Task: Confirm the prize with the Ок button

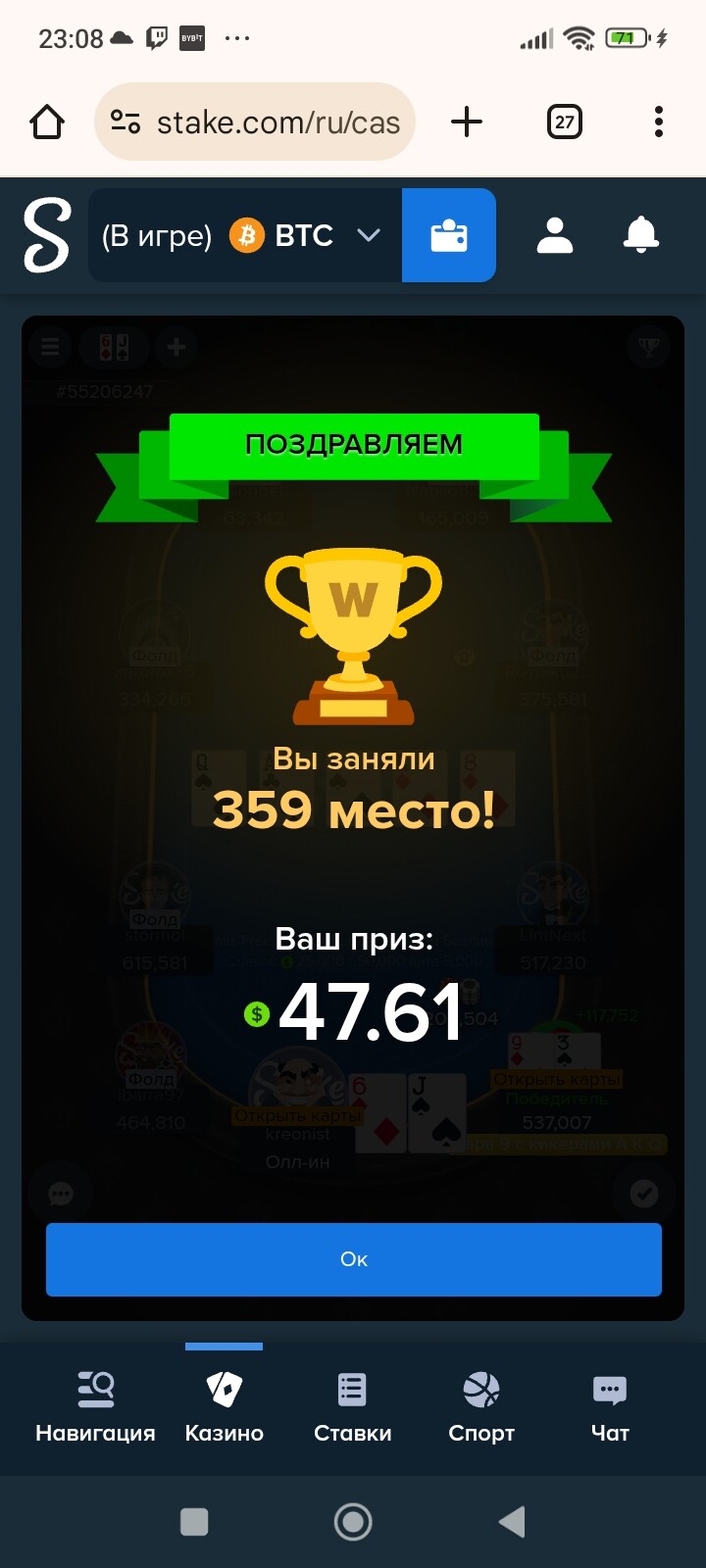Action: tap(353, 1259)
